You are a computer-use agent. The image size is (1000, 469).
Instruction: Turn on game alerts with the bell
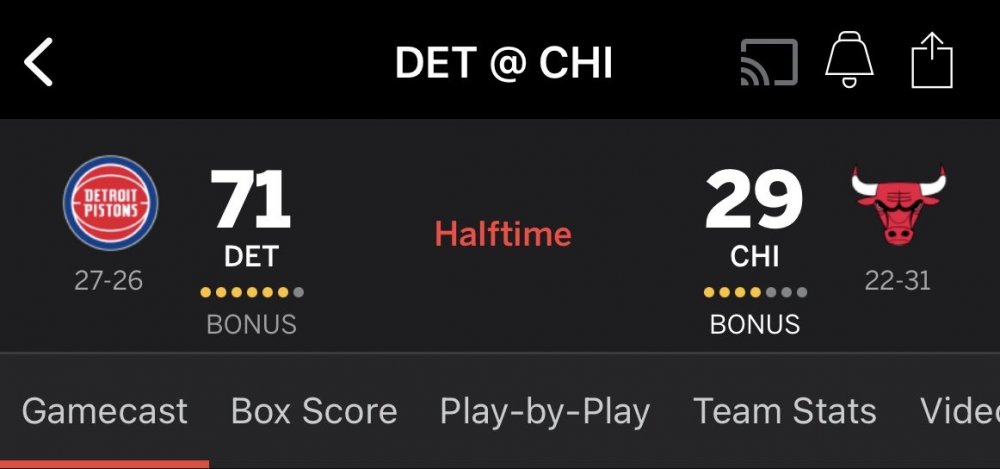click(849, 62)
